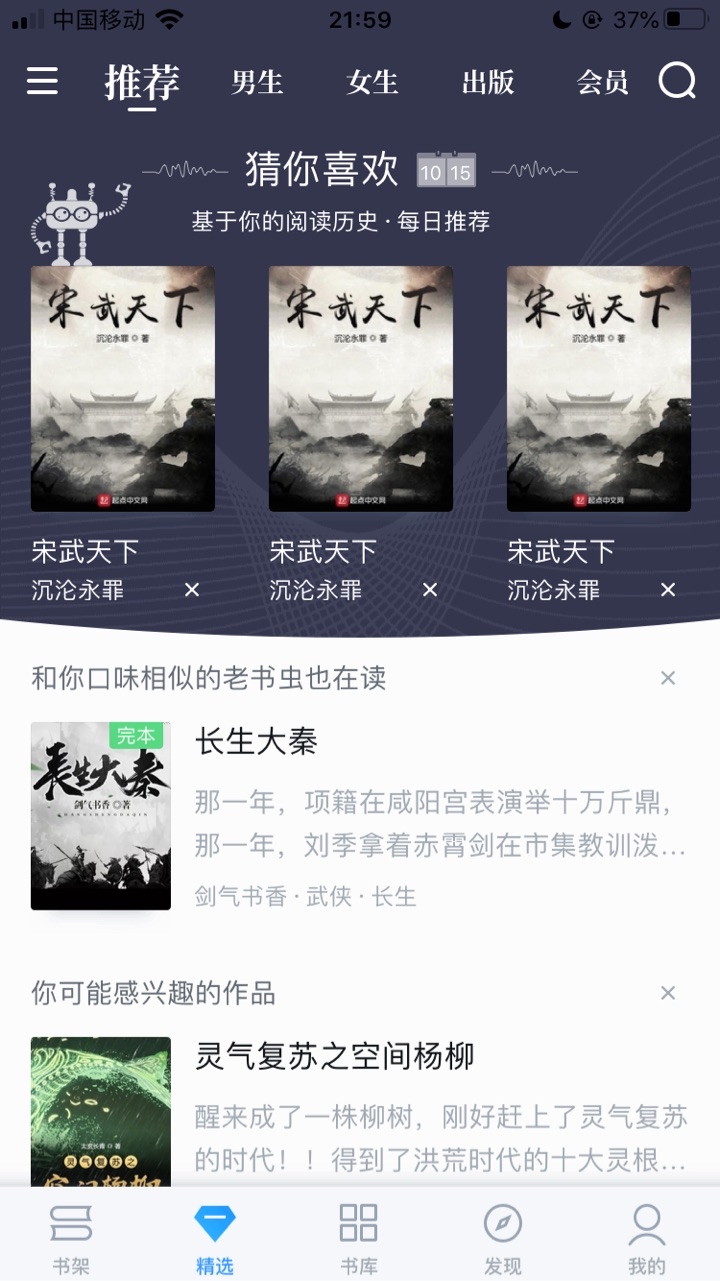Open the 我的 profile tab
Image resolution: width=720 pixels, height=1281 pixels.
647,1238
